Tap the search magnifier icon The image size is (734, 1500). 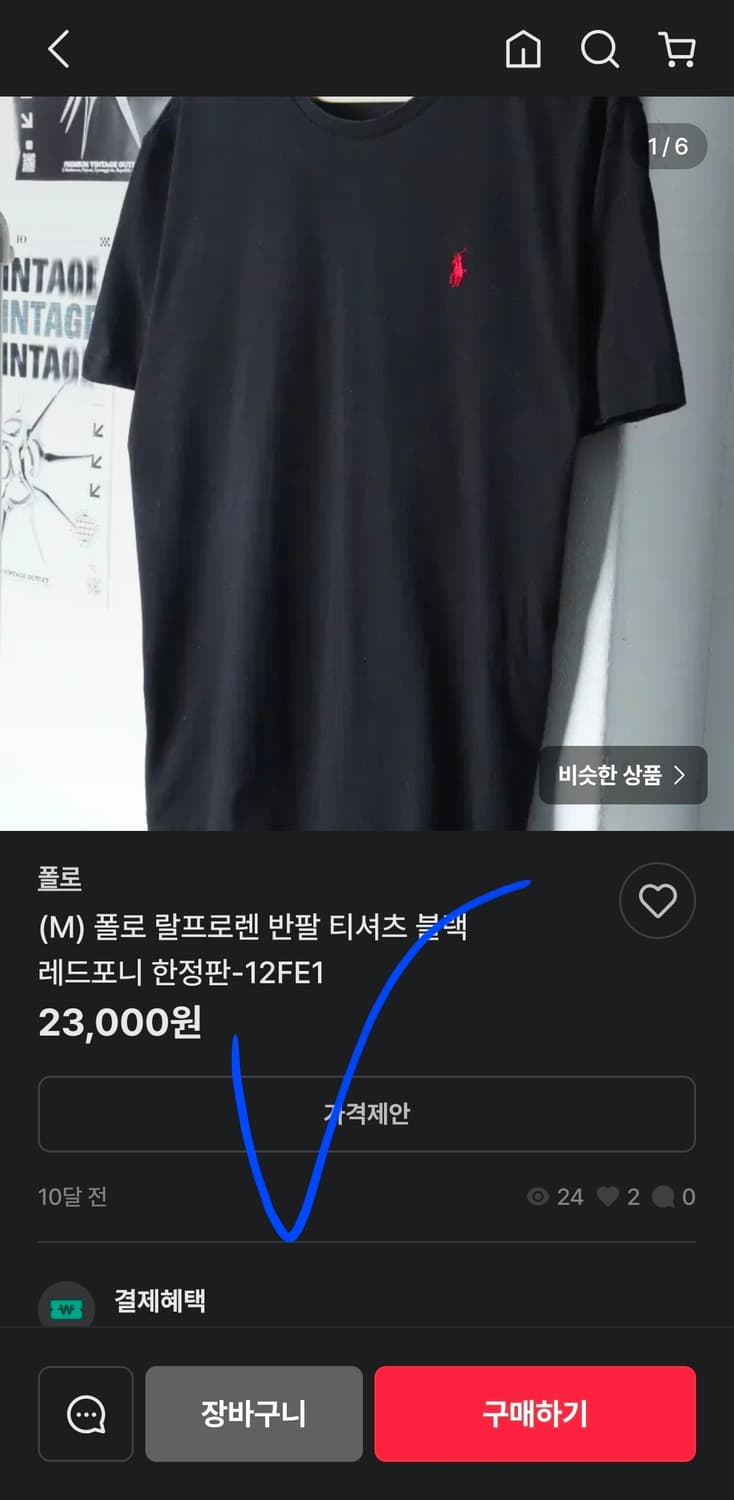point(599,48)
